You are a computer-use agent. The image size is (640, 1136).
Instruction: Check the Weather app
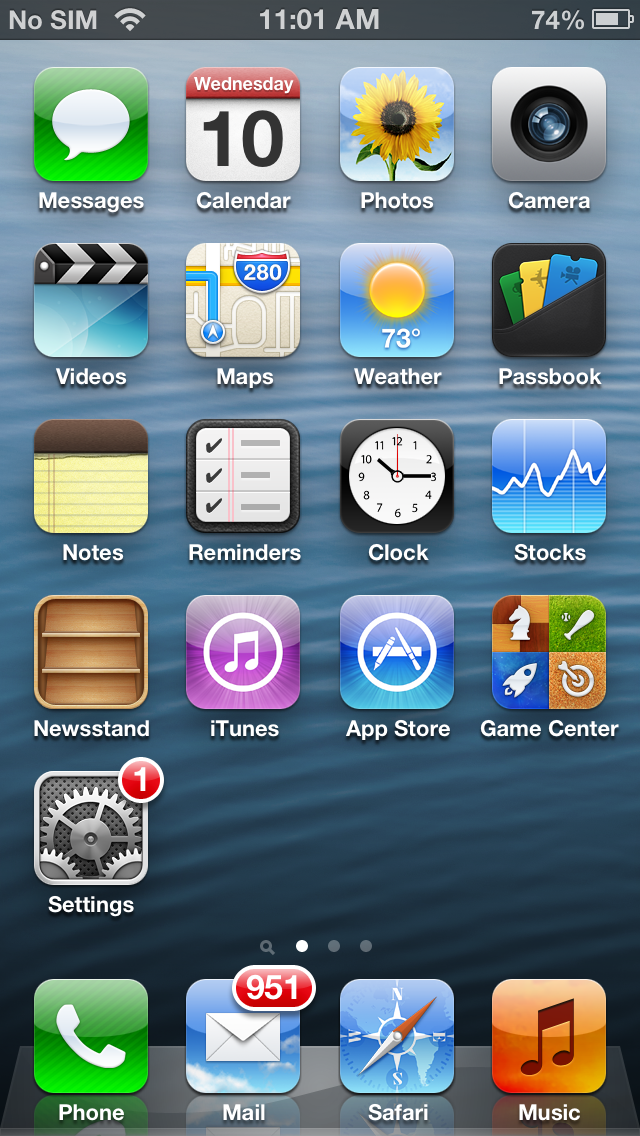point(396,300)
